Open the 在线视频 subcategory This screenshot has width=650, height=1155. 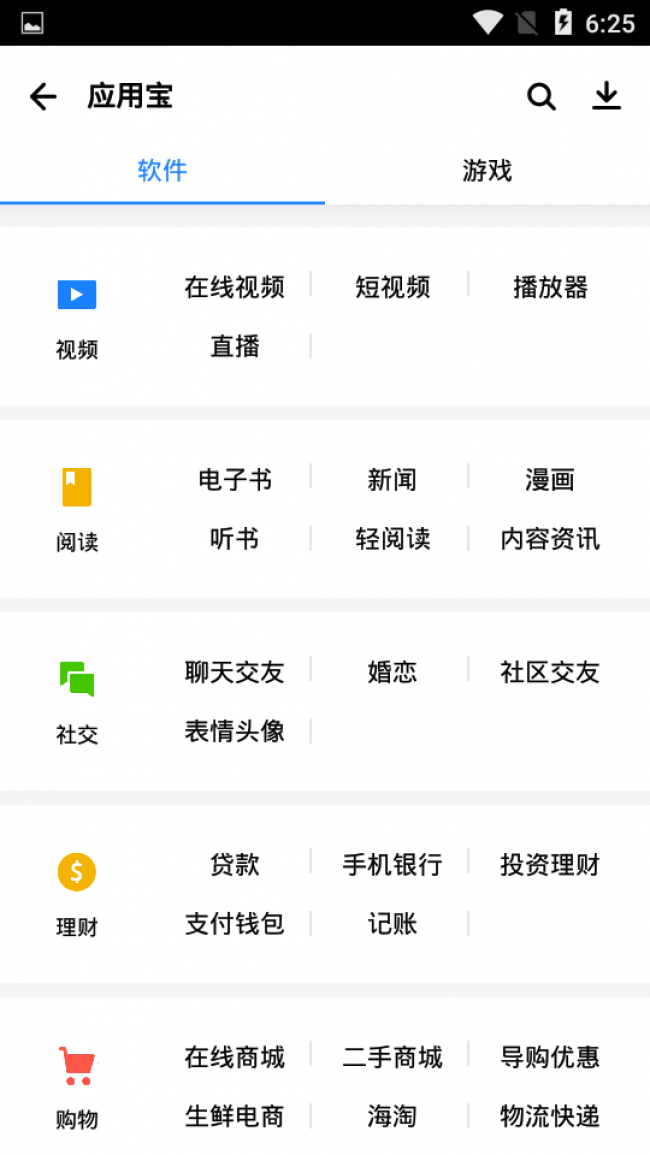click(234, 288)
